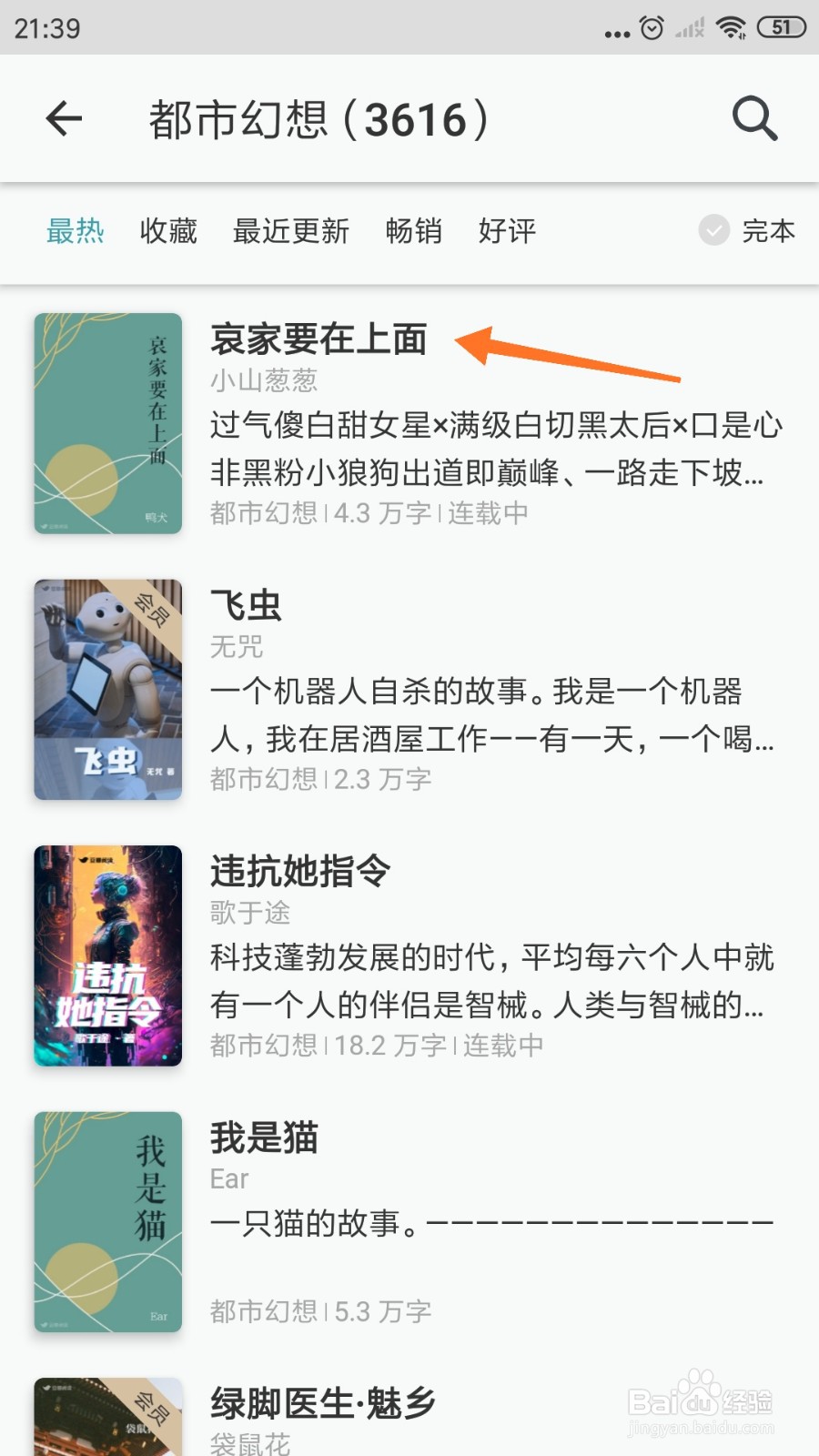Switch sorting to 最热

click(x=76, y=233)
